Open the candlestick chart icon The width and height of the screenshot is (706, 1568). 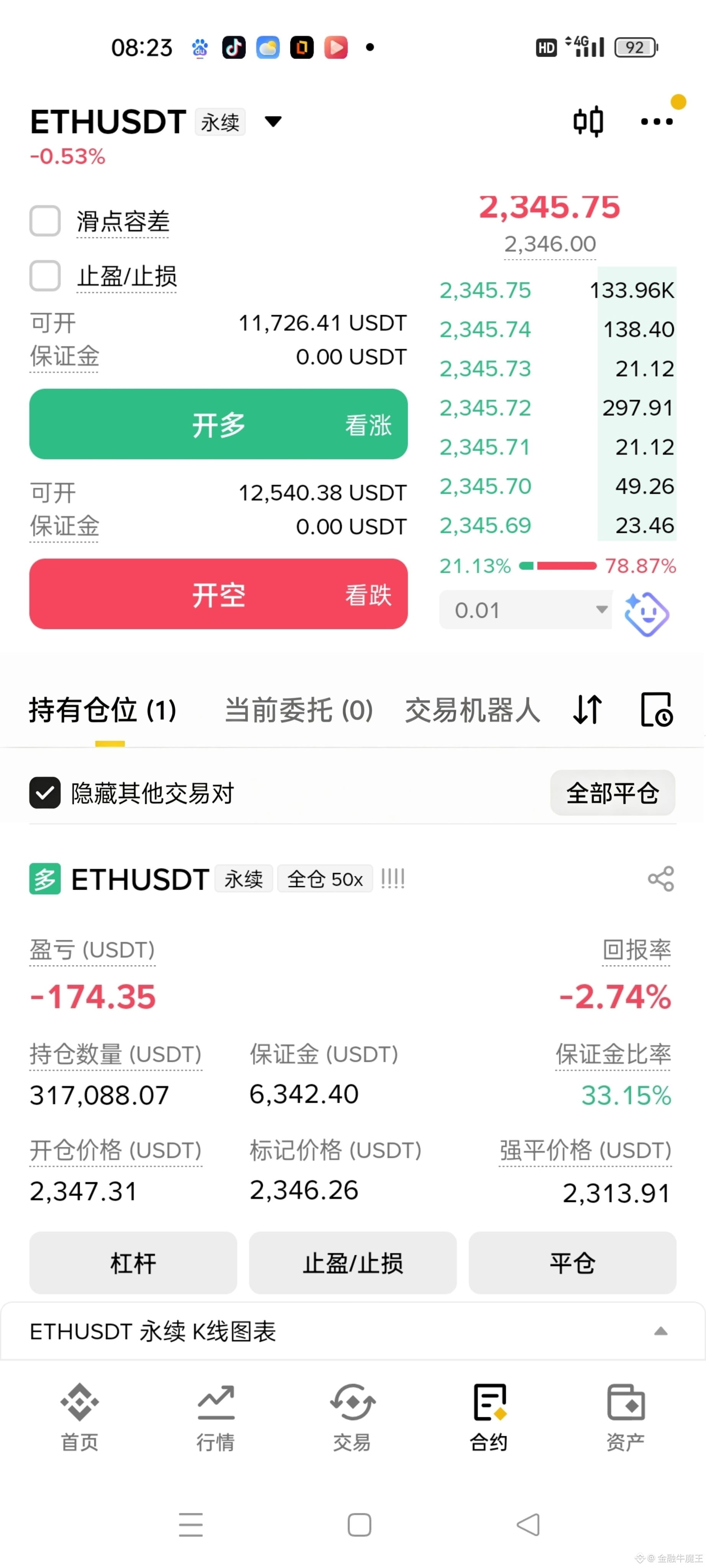pyautogui.click(x=588, y=122)
